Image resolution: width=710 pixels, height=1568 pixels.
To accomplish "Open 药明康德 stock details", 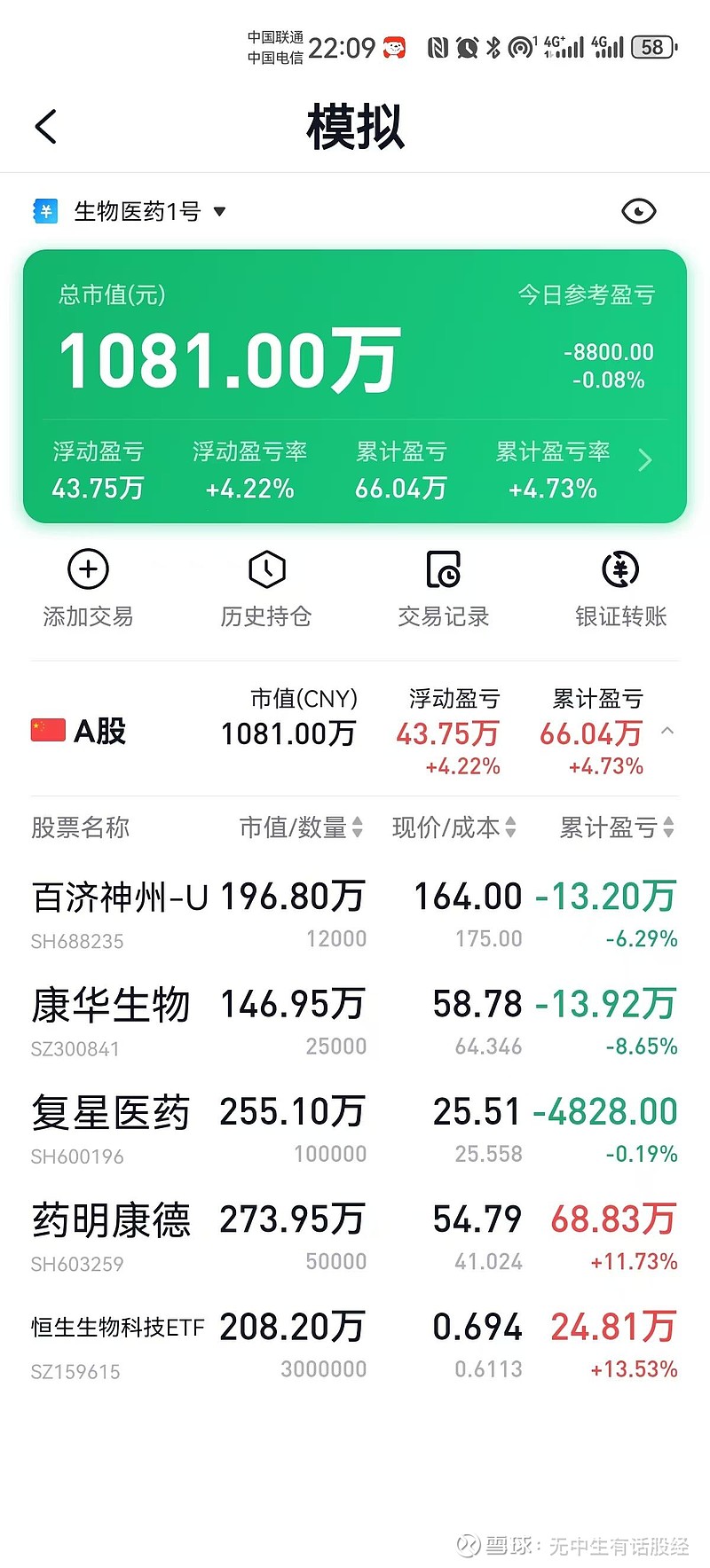I will (x=110, y=1219).
